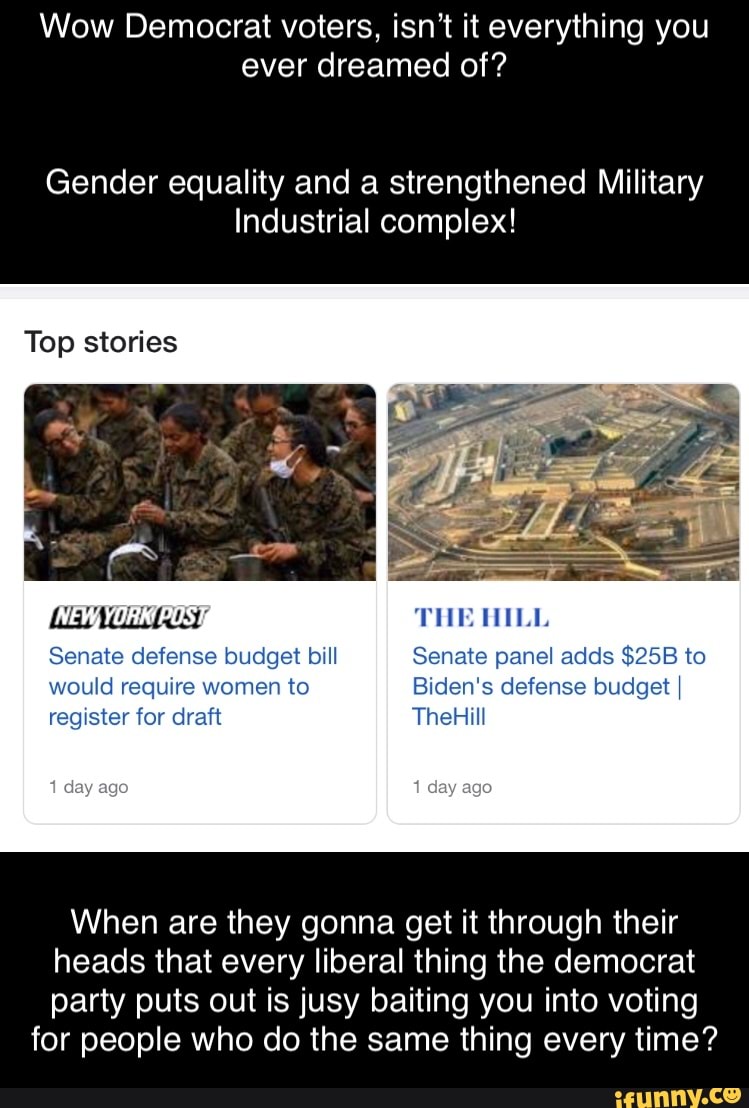
Task: Select the right article's 1 day ago timestamp
Action: pyautogui.click(x=452, y=787)
